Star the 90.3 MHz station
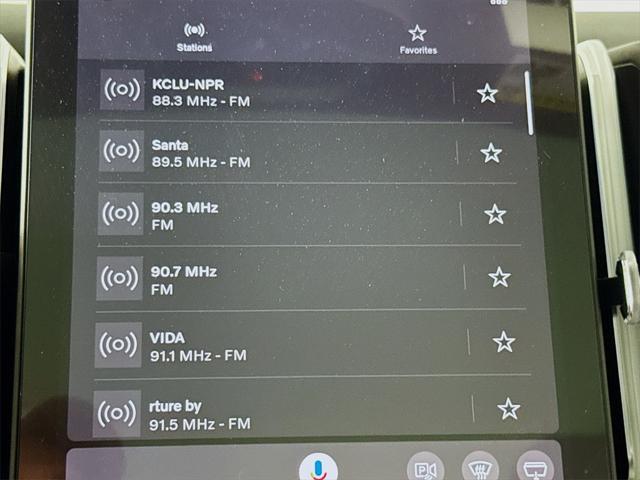This screenshot has height=480, width=640. pos(495,214)
